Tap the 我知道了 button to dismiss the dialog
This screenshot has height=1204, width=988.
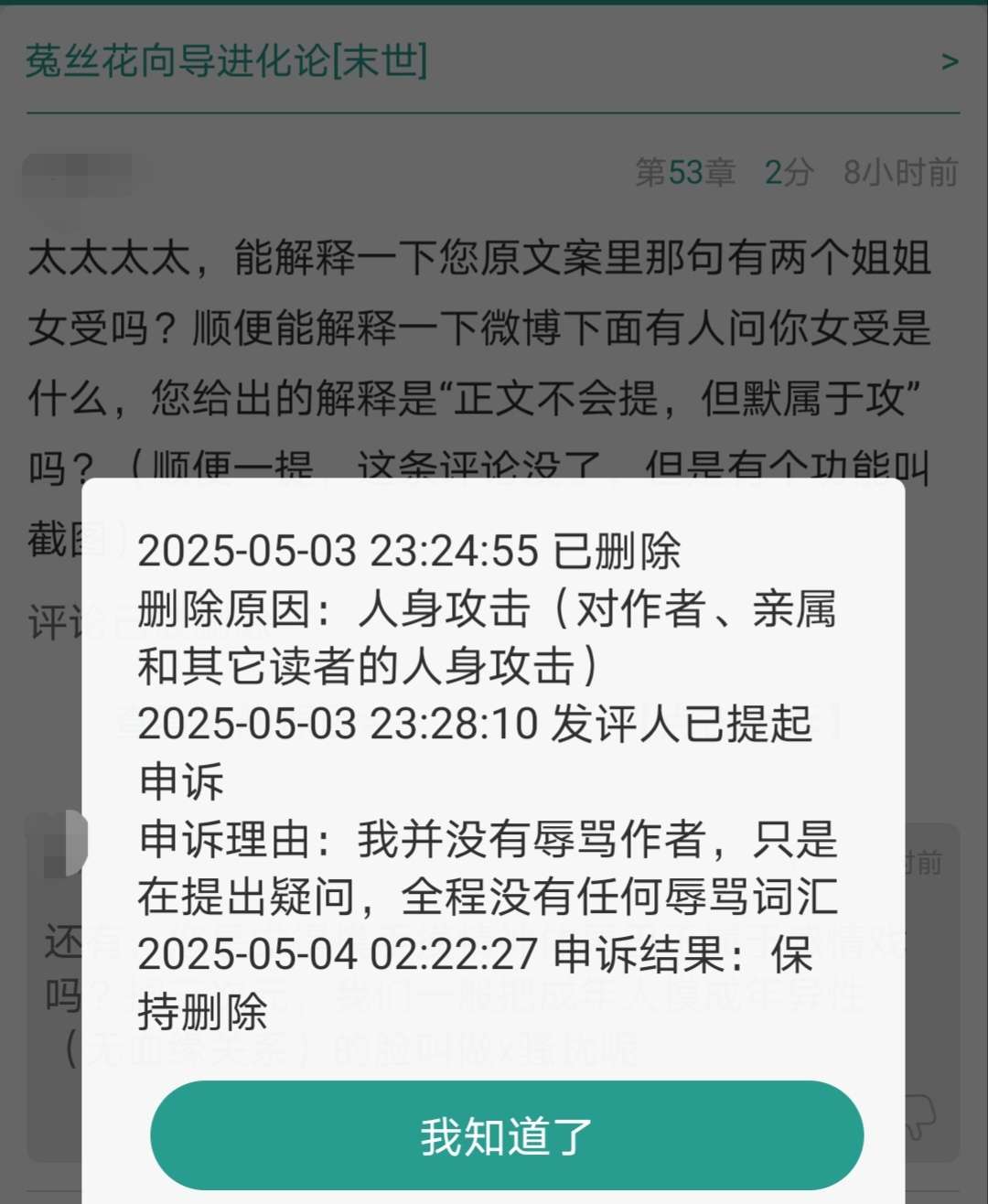(x=507, y=1135)
